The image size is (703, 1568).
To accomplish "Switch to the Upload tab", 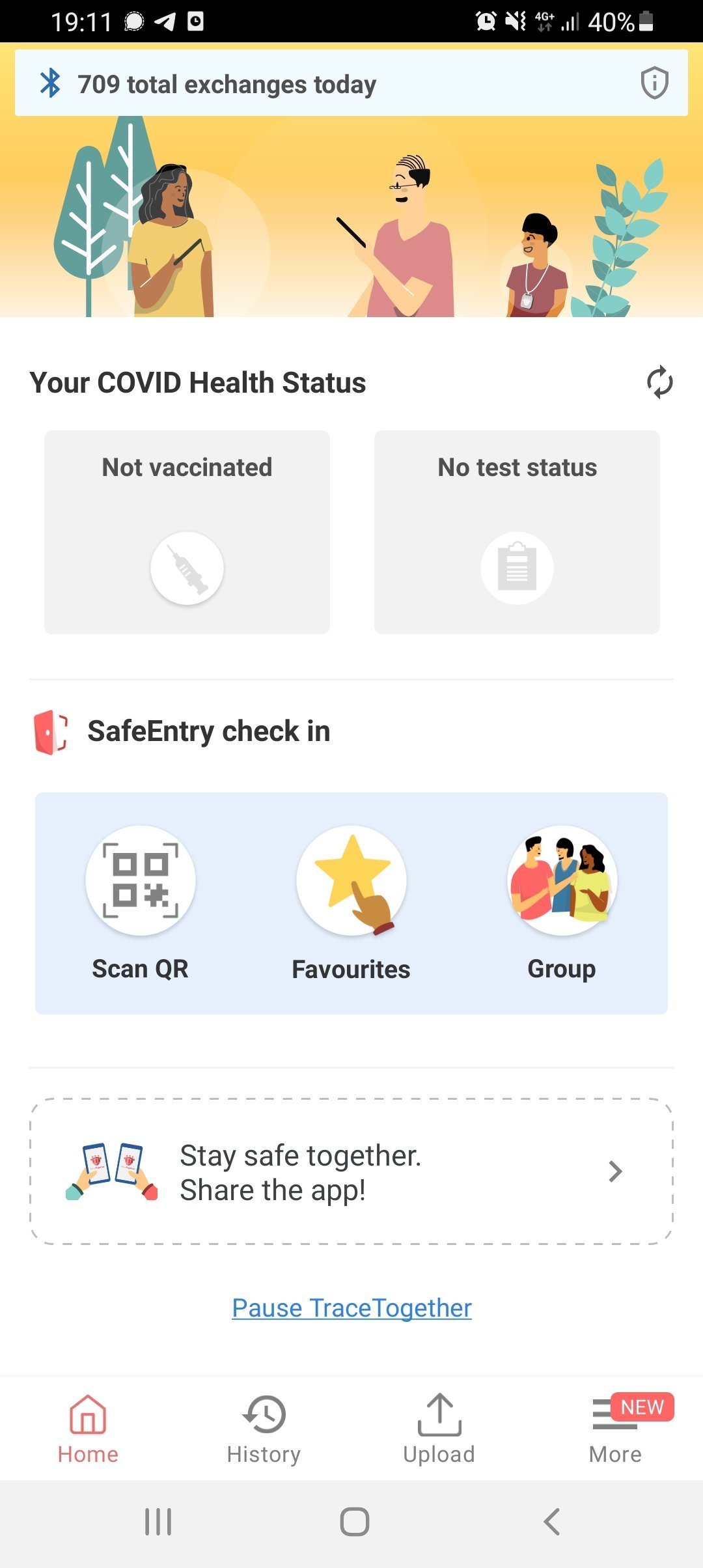I will [439, 1429].
